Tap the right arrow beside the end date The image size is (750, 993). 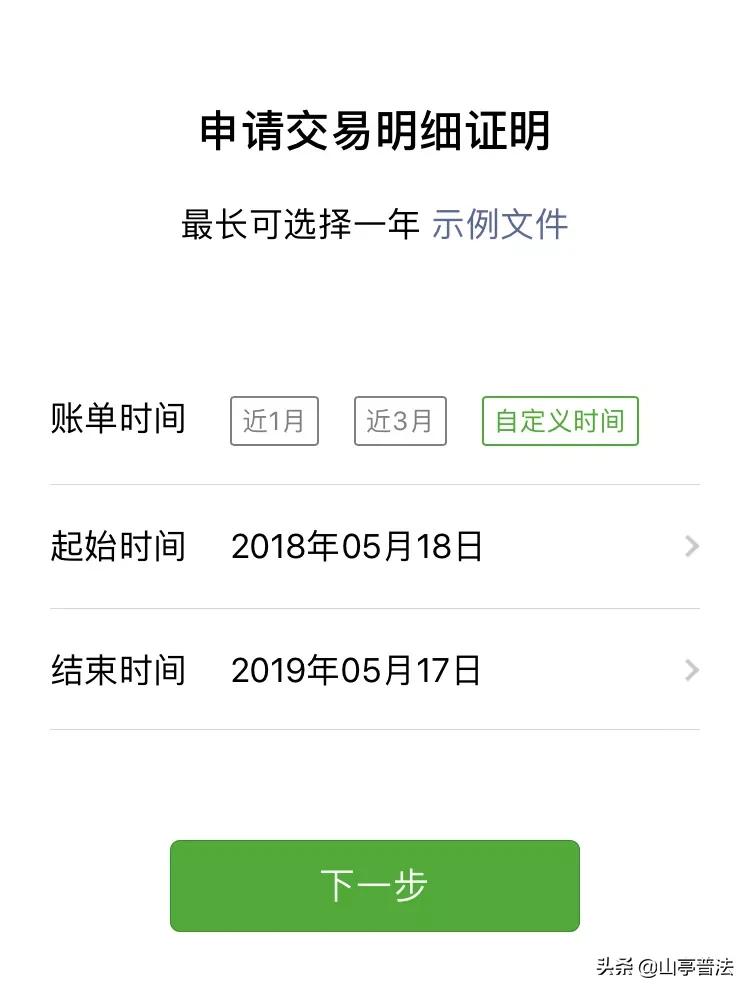[x=691, y=669]
